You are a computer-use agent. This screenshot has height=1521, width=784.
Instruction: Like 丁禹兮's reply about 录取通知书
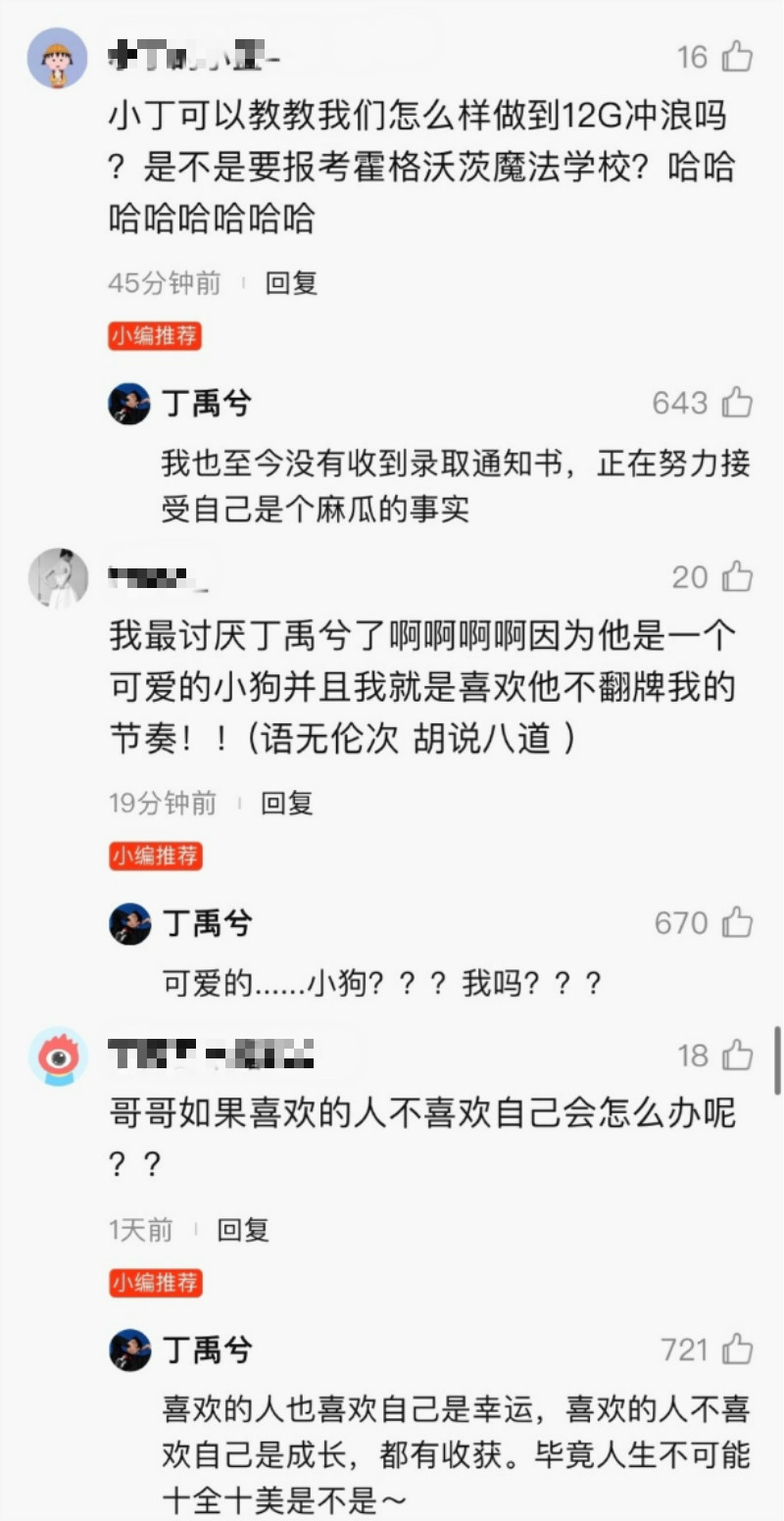(737, 403)
